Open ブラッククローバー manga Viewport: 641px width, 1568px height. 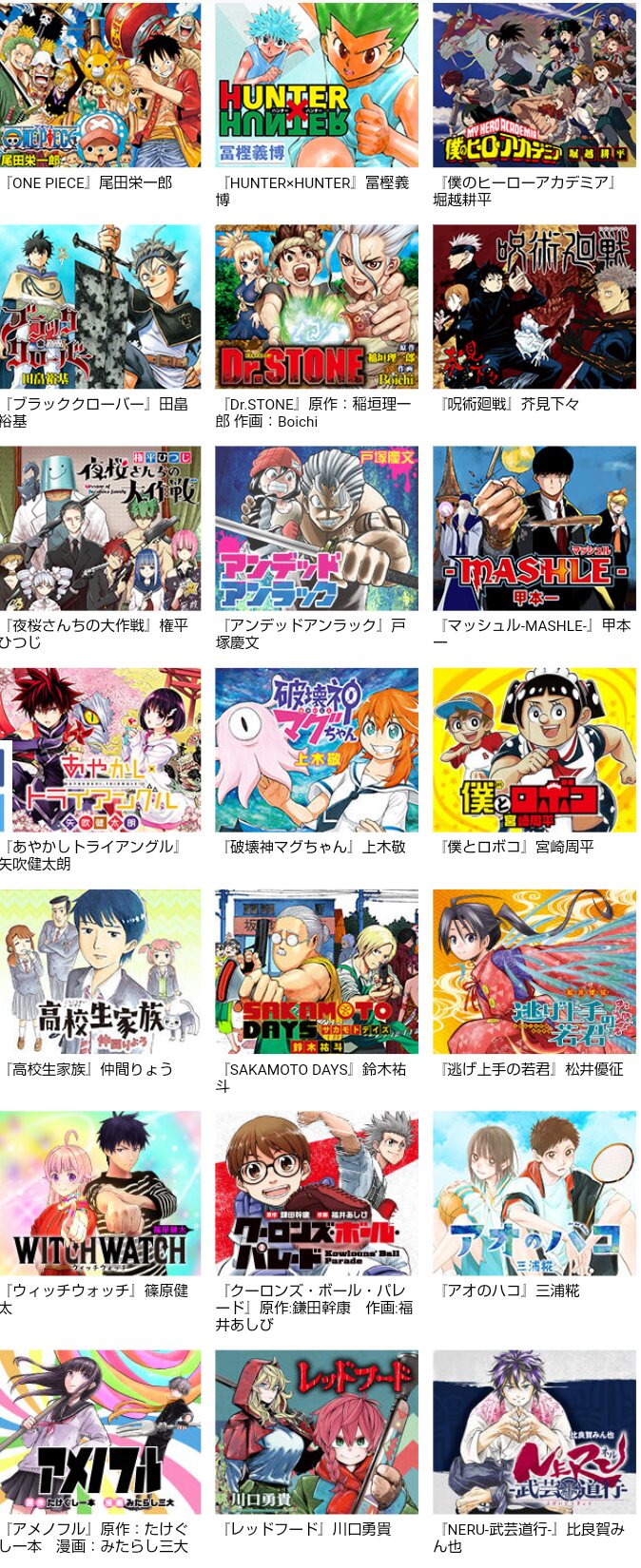pyautogui.click(x=100, y=307)
